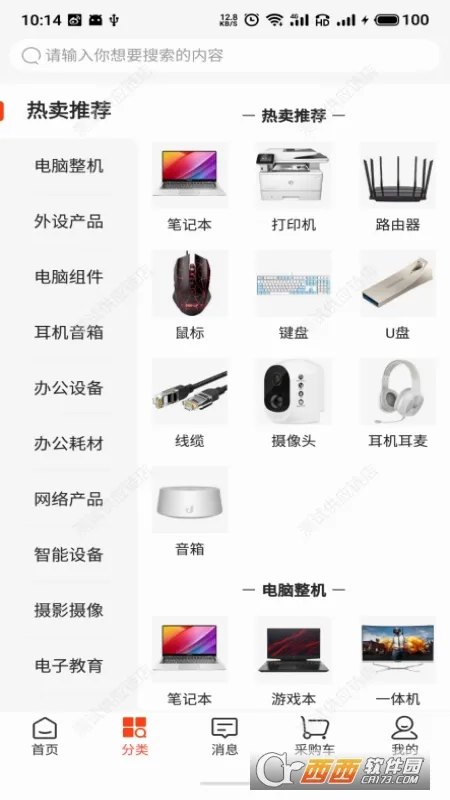Switch to the 消息 messages tab

(x=224, y=736)
